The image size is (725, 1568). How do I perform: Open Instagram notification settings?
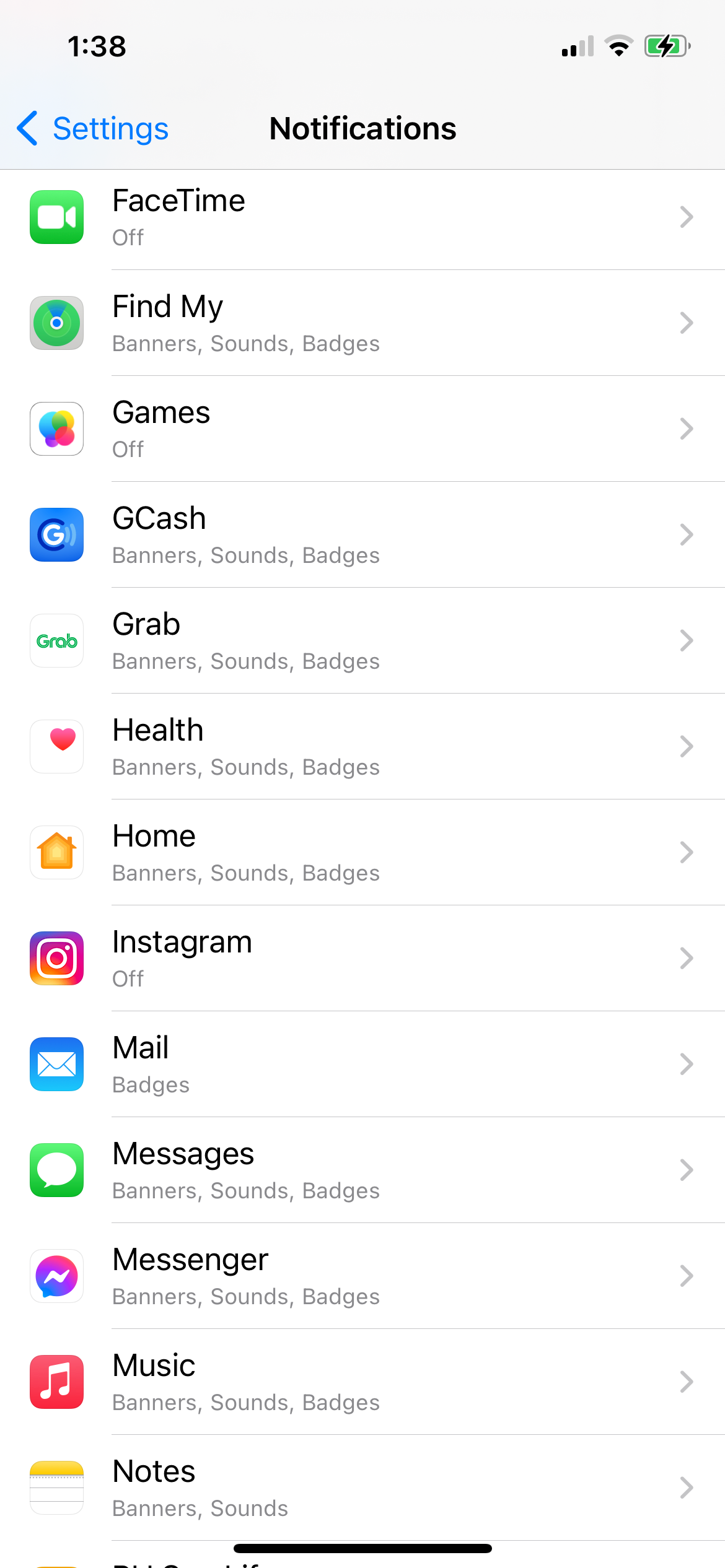tap(362, 959)
